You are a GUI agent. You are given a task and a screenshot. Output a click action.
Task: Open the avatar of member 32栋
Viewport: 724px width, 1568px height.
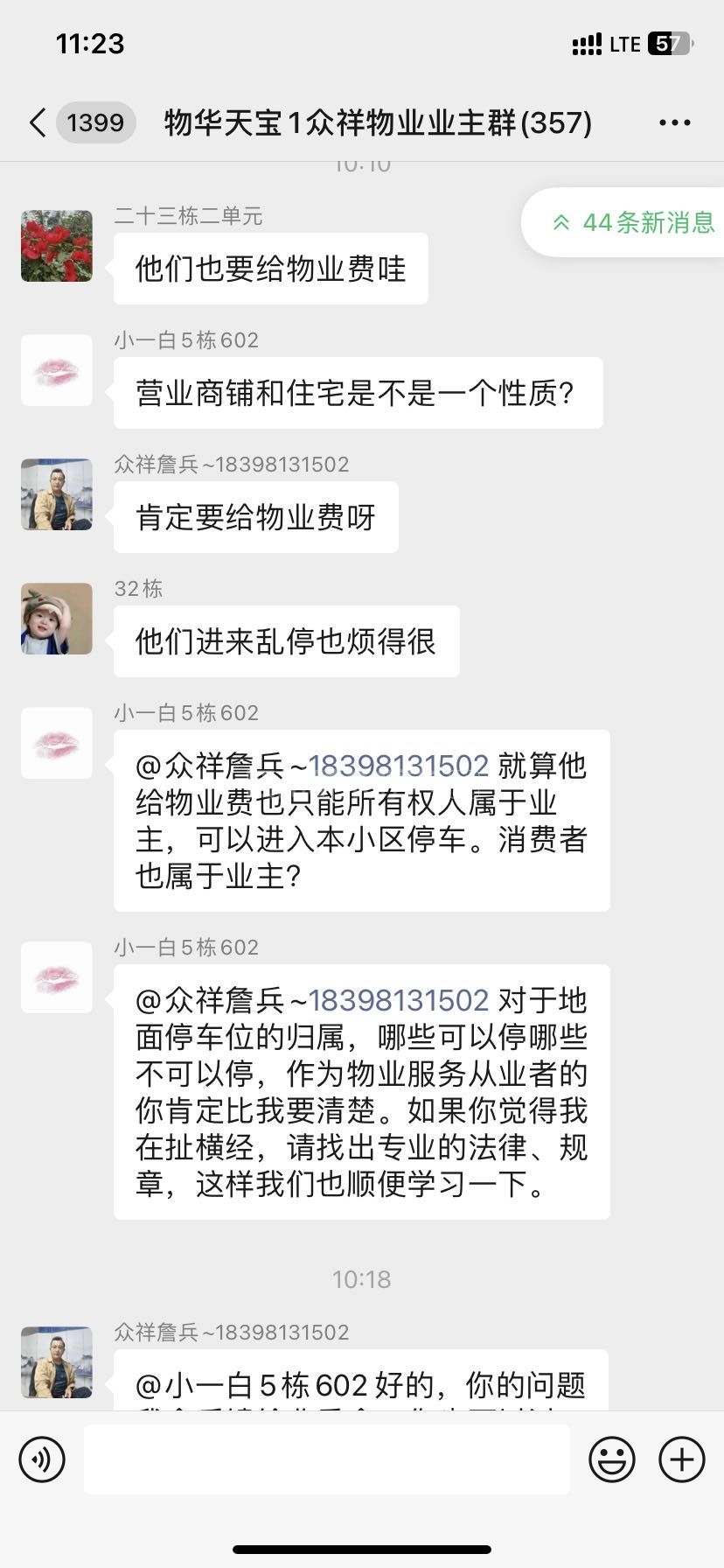[57, 619]
